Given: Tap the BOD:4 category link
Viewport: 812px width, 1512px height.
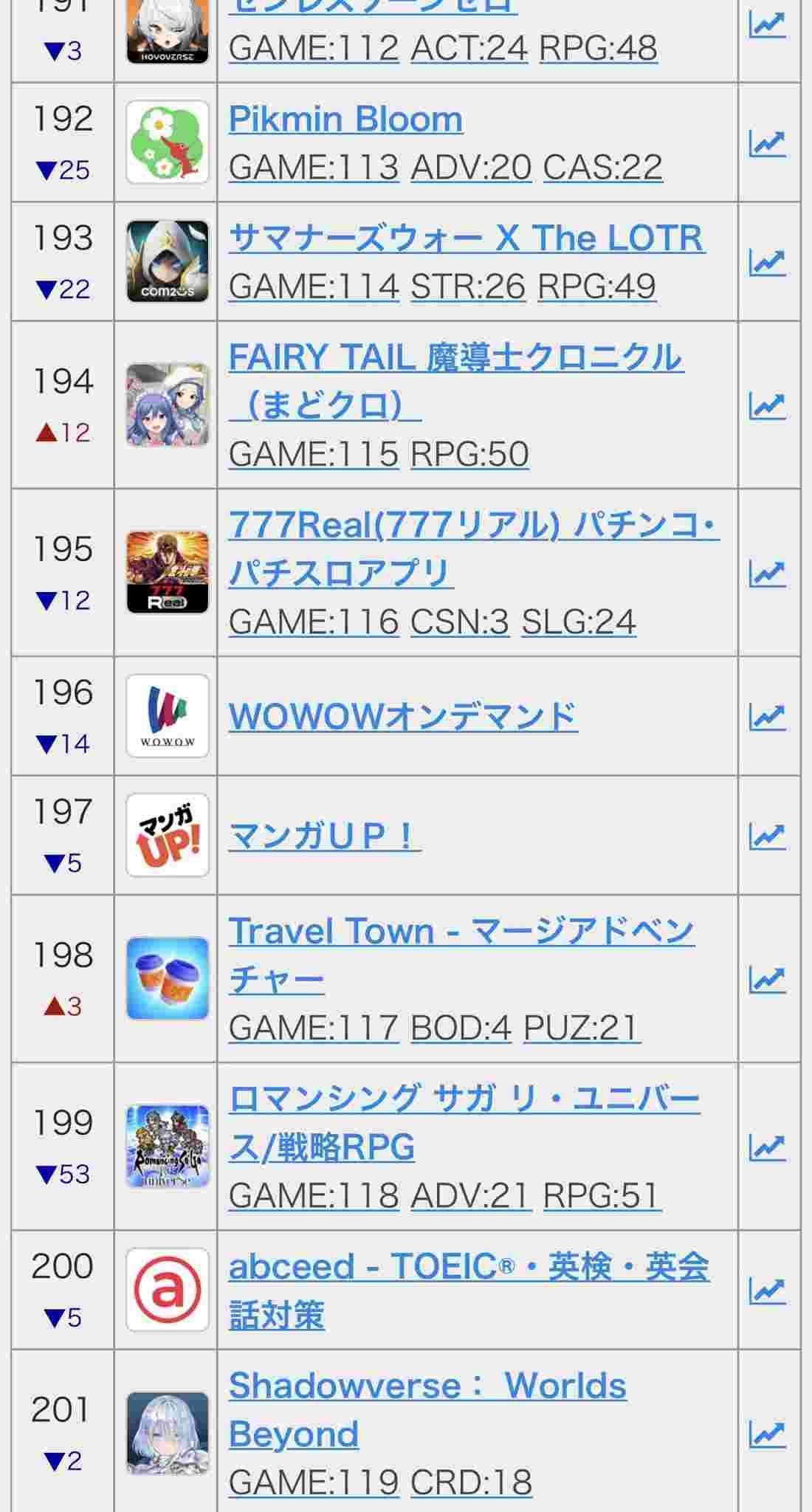Looking at the screenshot, I should pos(460,1028).
